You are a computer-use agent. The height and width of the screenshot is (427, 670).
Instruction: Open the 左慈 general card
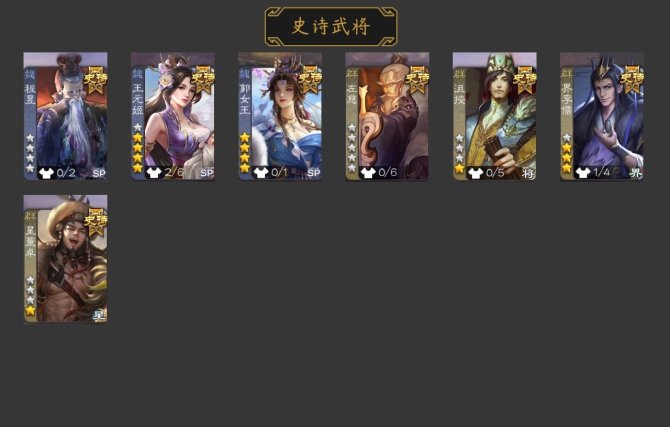coord(387,116)
